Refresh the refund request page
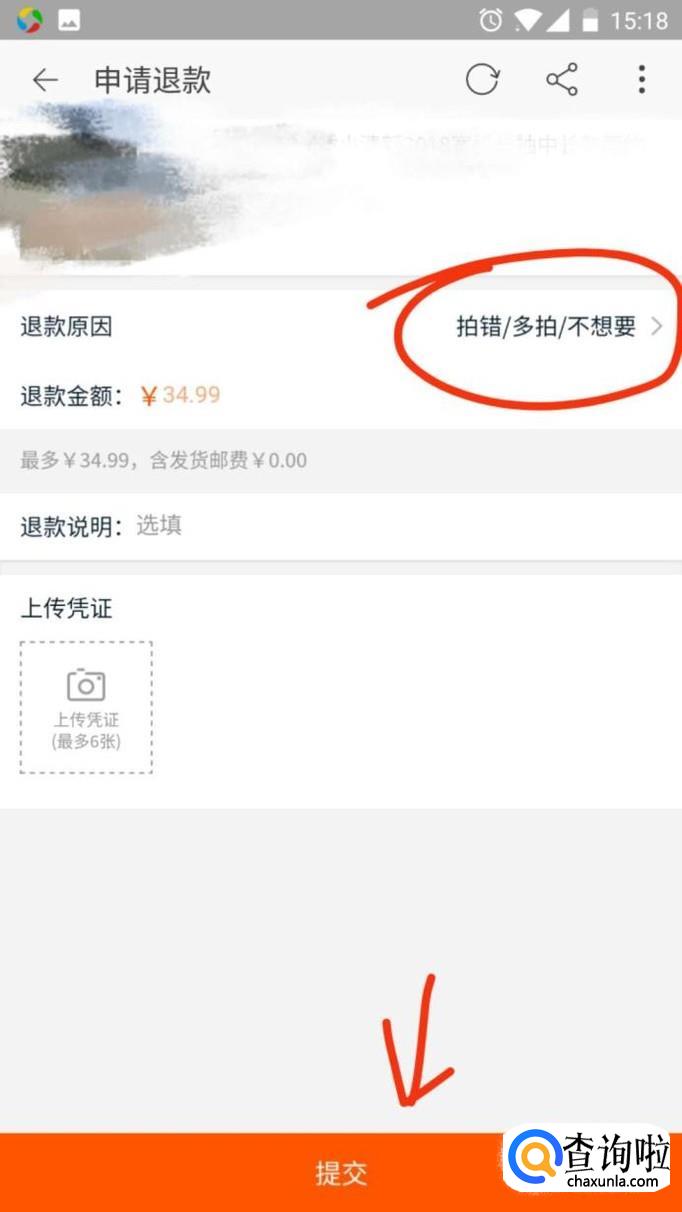Viewport: 682px width, 1212px height. coord(482,80)
